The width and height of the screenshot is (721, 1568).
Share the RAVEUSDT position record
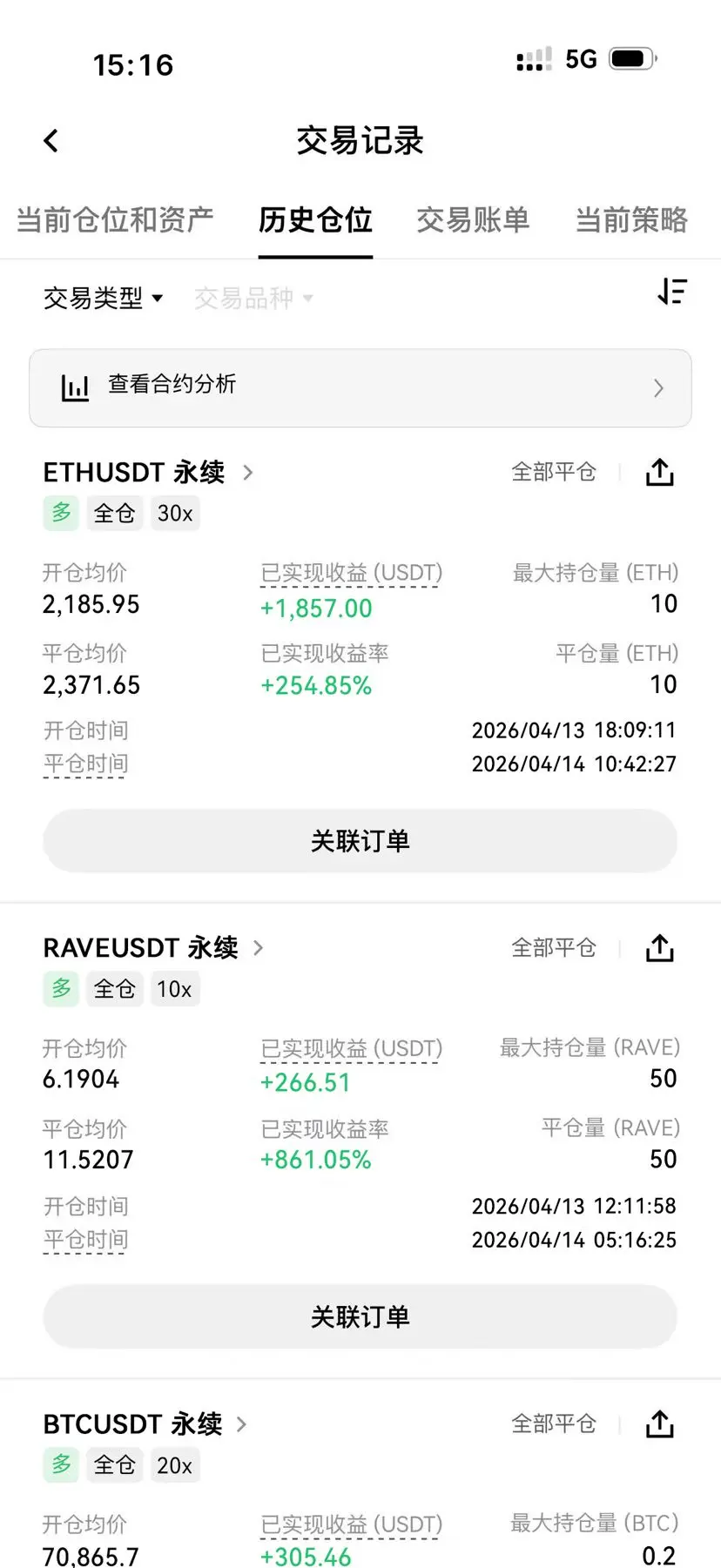coord(660,948)
